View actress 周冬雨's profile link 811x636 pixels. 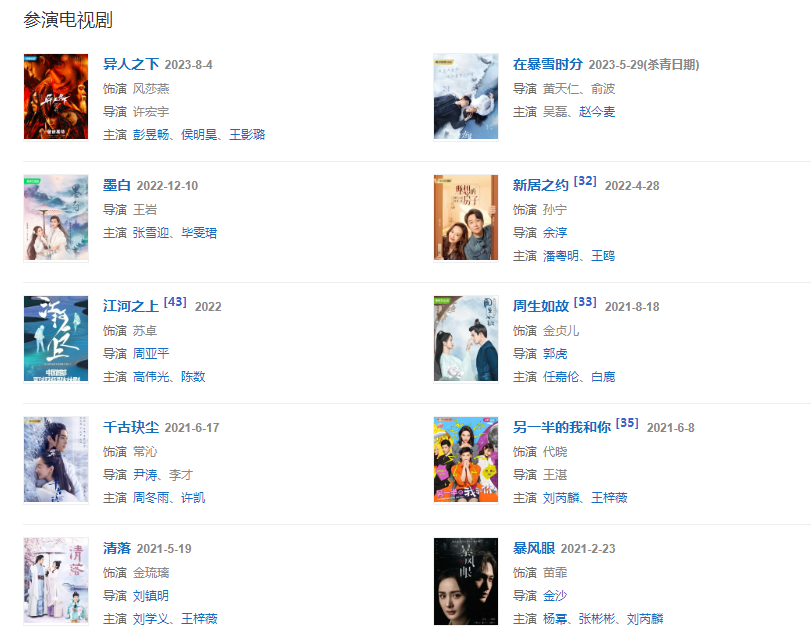click(151, 498)
